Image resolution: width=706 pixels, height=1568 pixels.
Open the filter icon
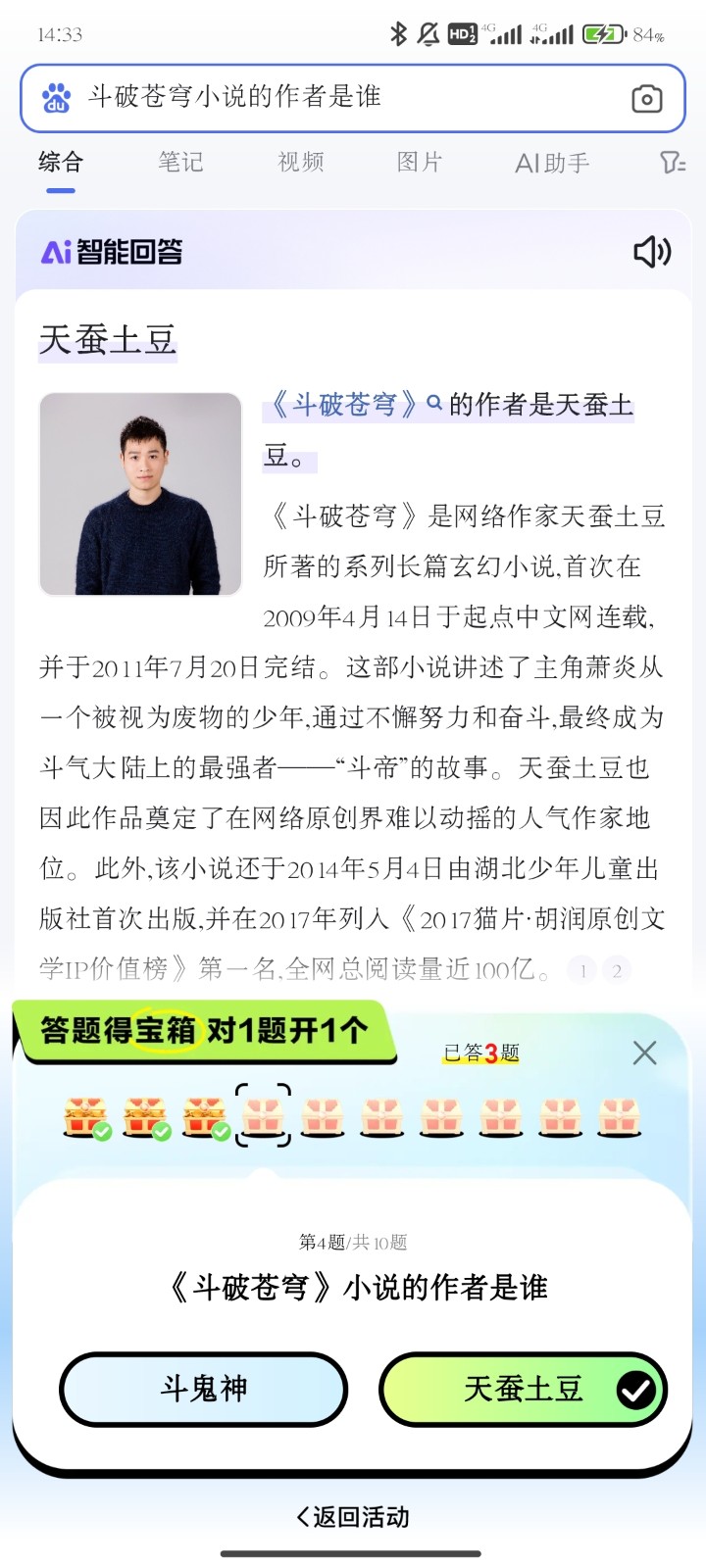coord(673,163)
